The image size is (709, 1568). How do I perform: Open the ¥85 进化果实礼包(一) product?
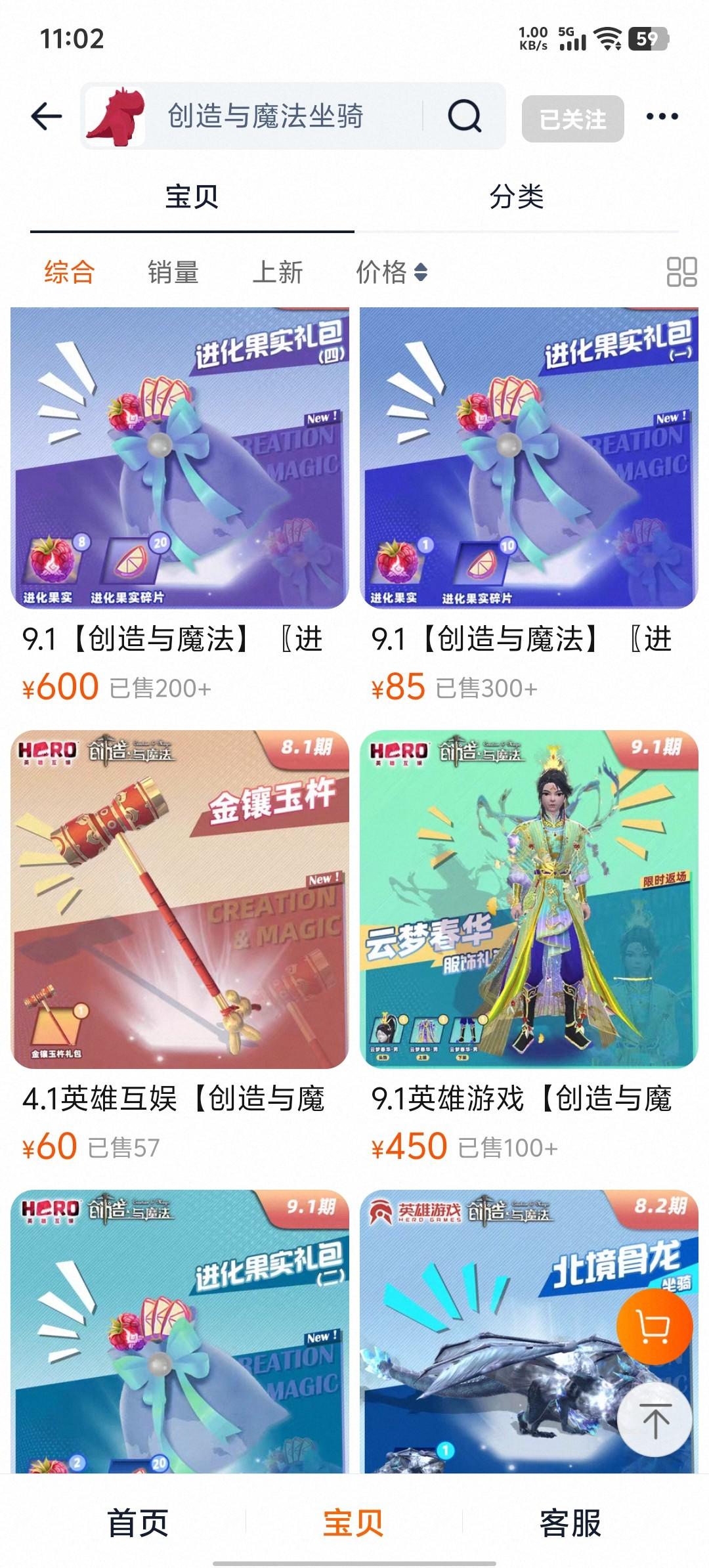pos(529,460)
